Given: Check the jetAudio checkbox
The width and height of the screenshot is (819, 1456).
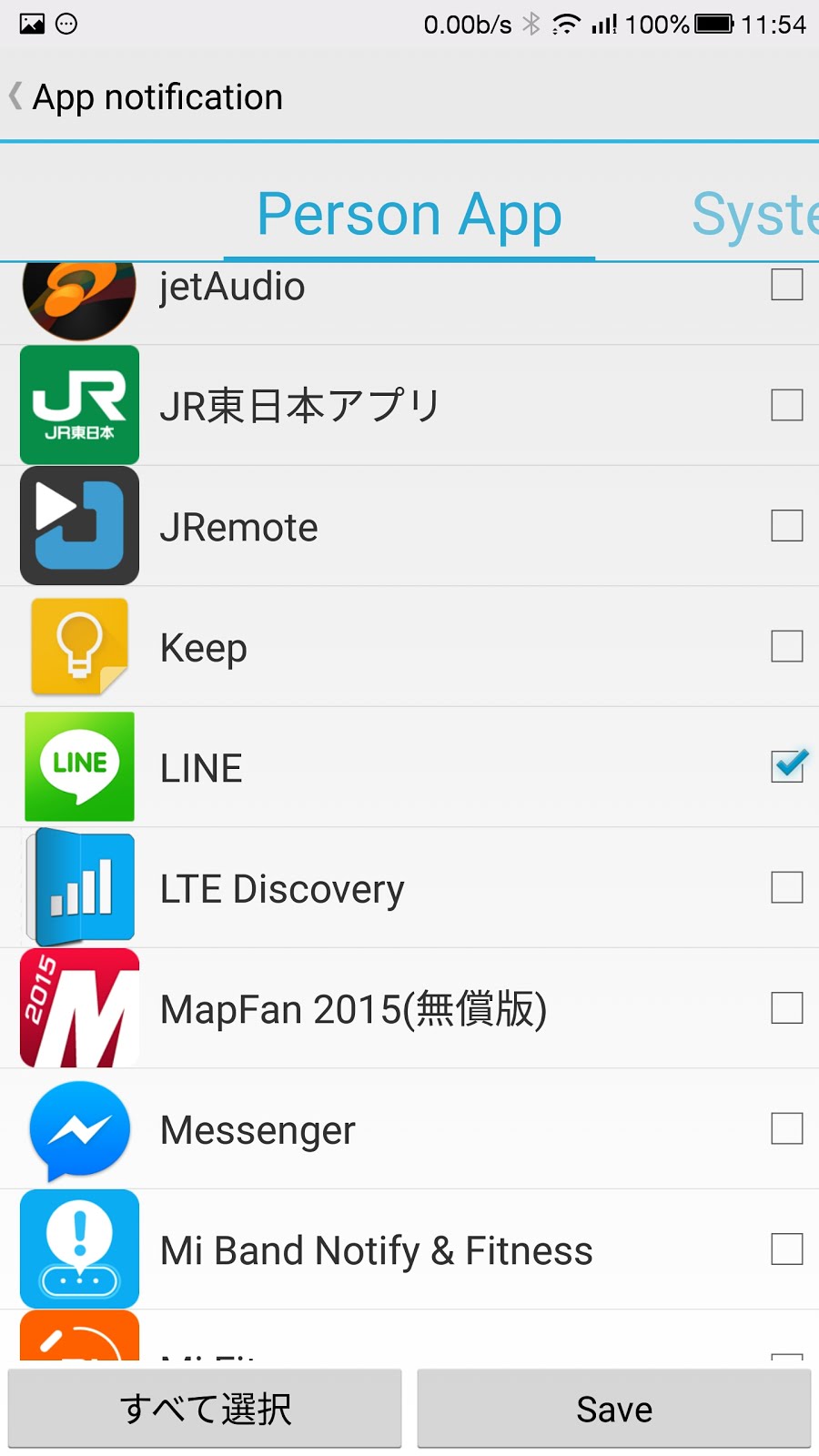Looking at the screenshot, I should (x=786, y=285).
